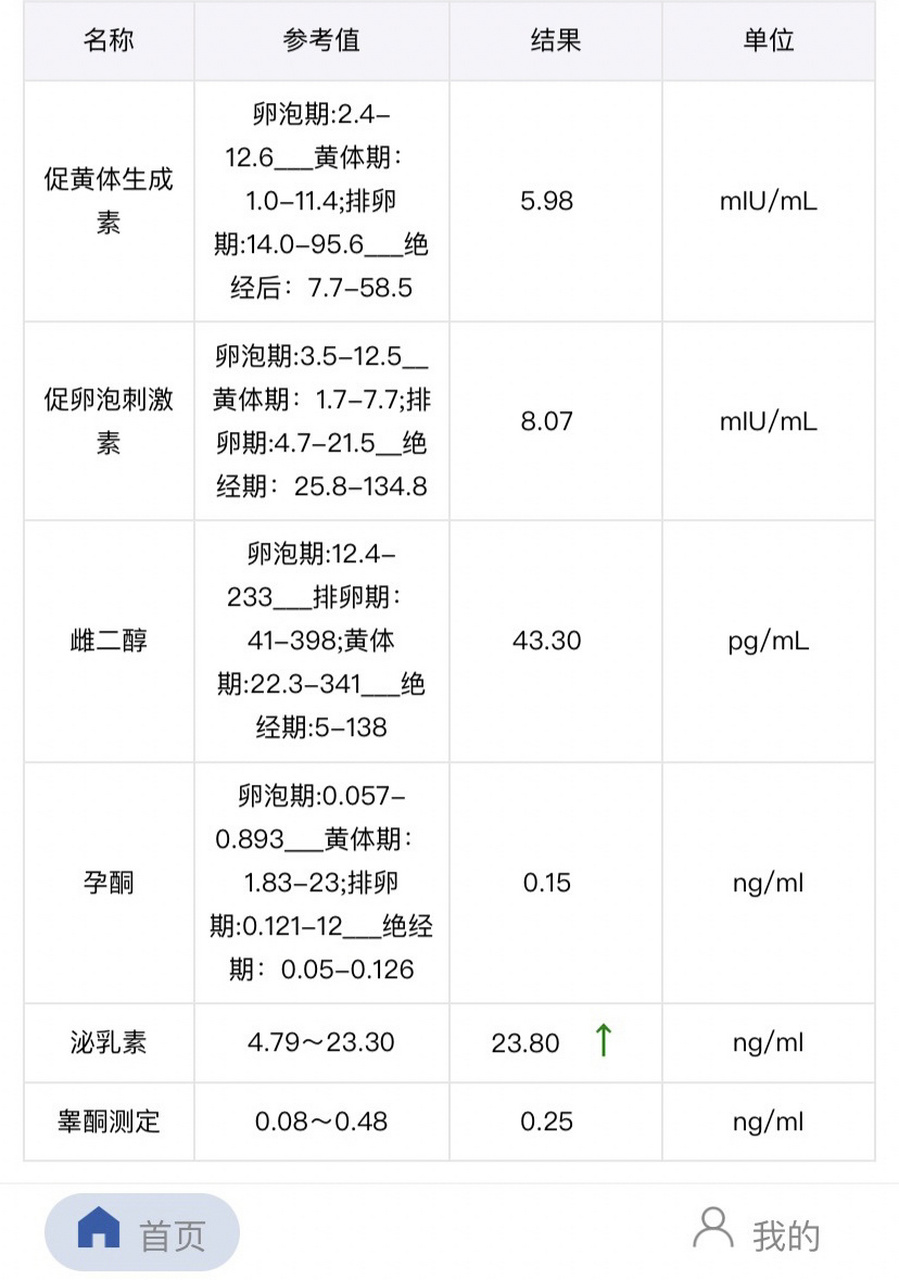Select the 促黄体生成素 row label
Viewport: 899px width, 1280px height.
click(x=107, y=201)
